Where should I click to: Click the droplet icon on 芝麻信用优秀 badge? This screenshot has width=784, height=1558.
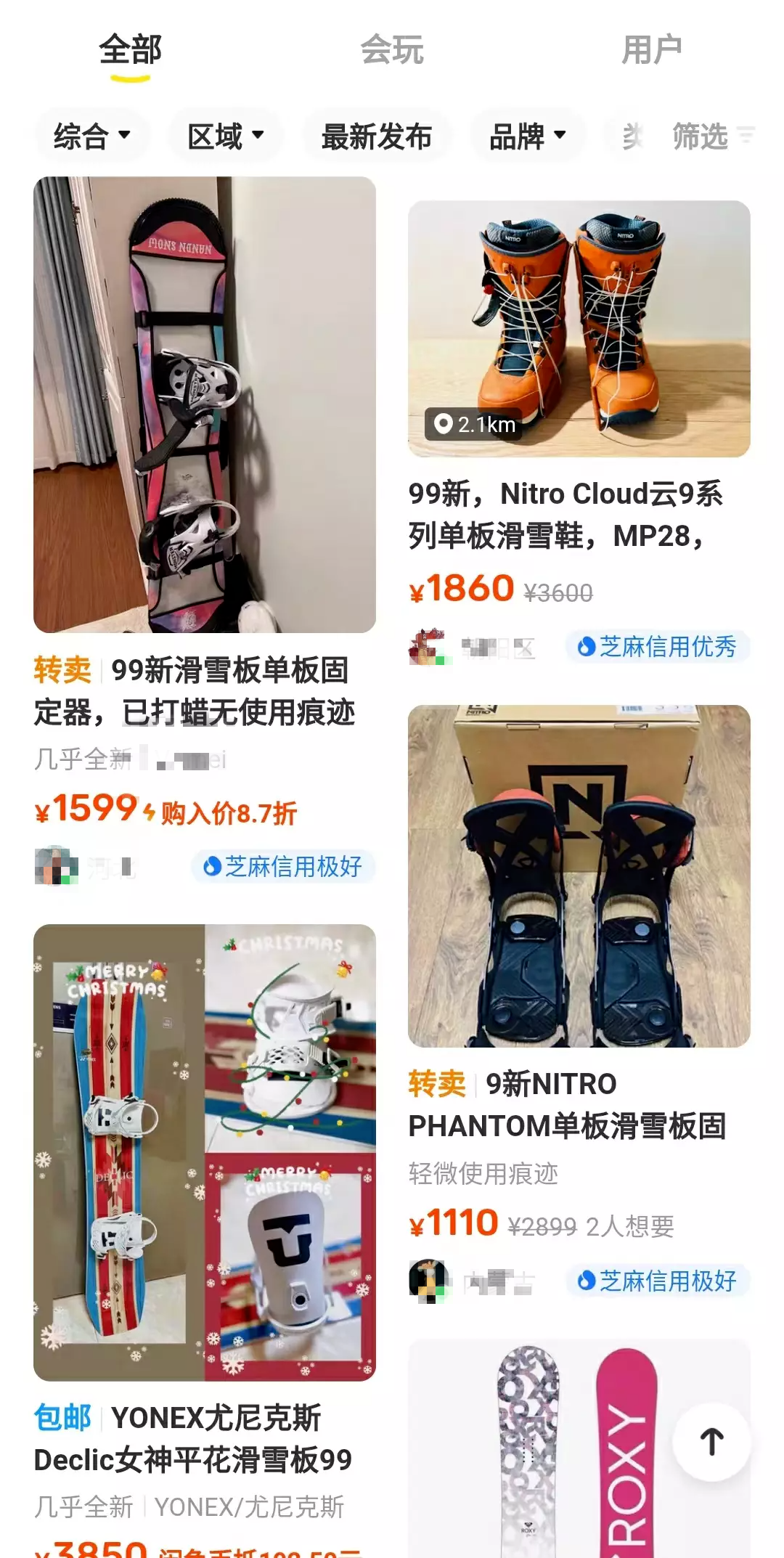(x=584, y=648)
